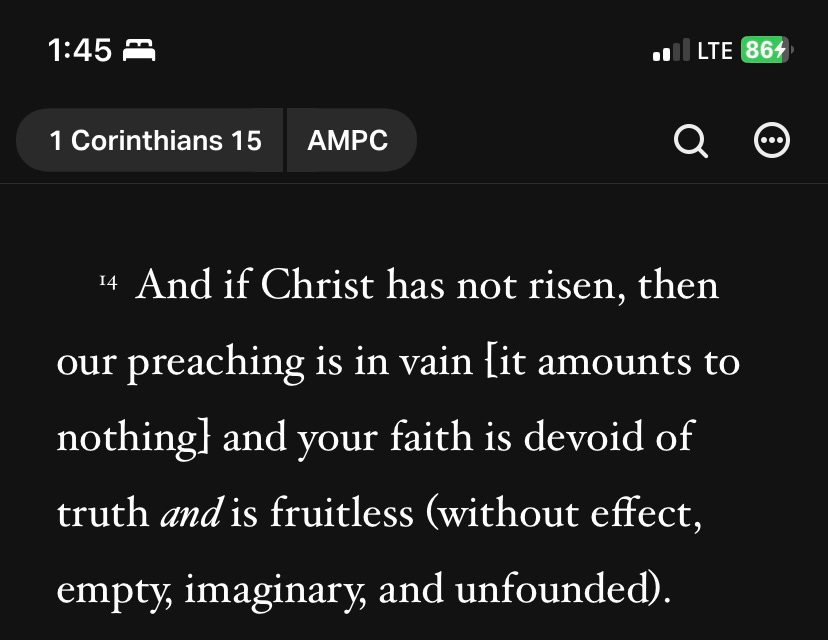Select verse 14 text
The height and width of the screenshot is (640, 828).
[x=399, y=436]
